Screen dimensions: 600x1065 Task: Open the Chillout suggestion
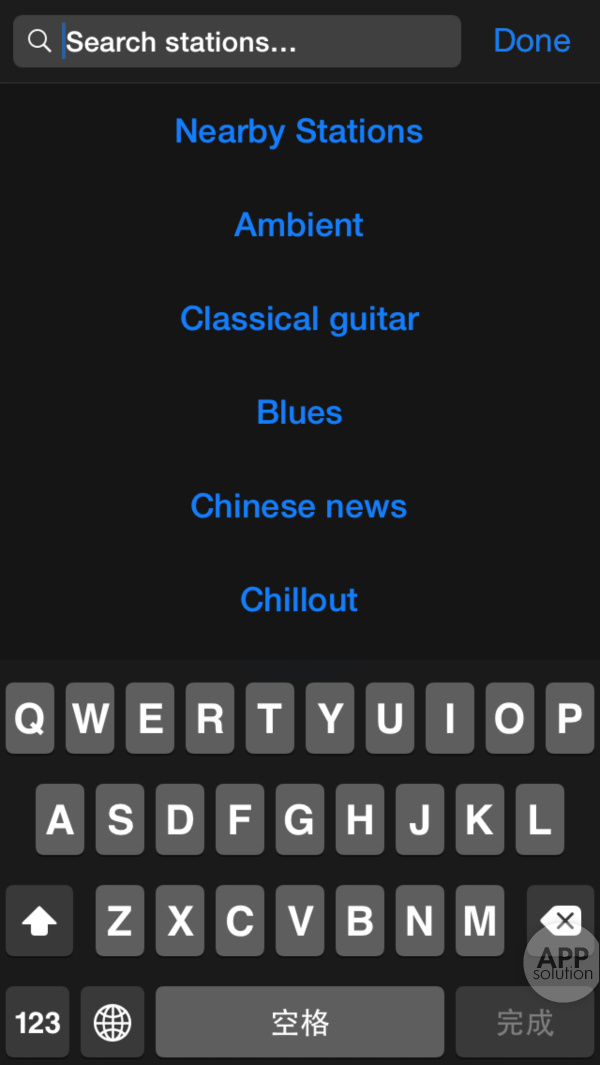tap(299, 600)
